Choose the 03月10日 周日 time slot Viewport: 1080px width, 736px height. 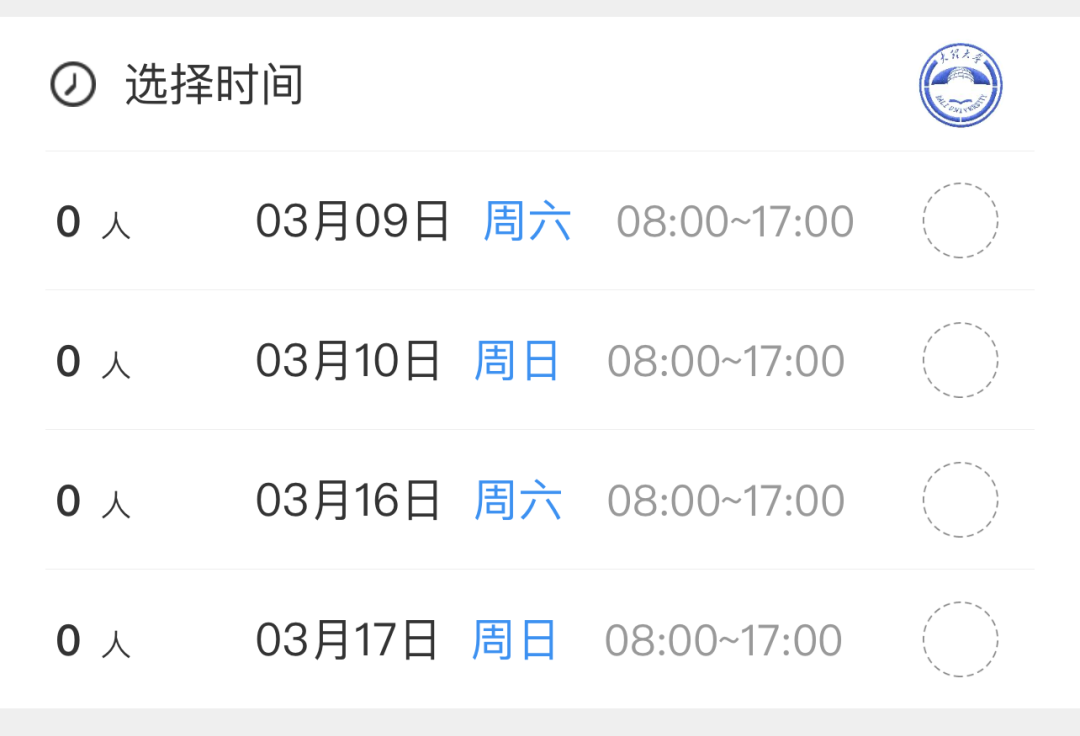click(x=959, y=360)
